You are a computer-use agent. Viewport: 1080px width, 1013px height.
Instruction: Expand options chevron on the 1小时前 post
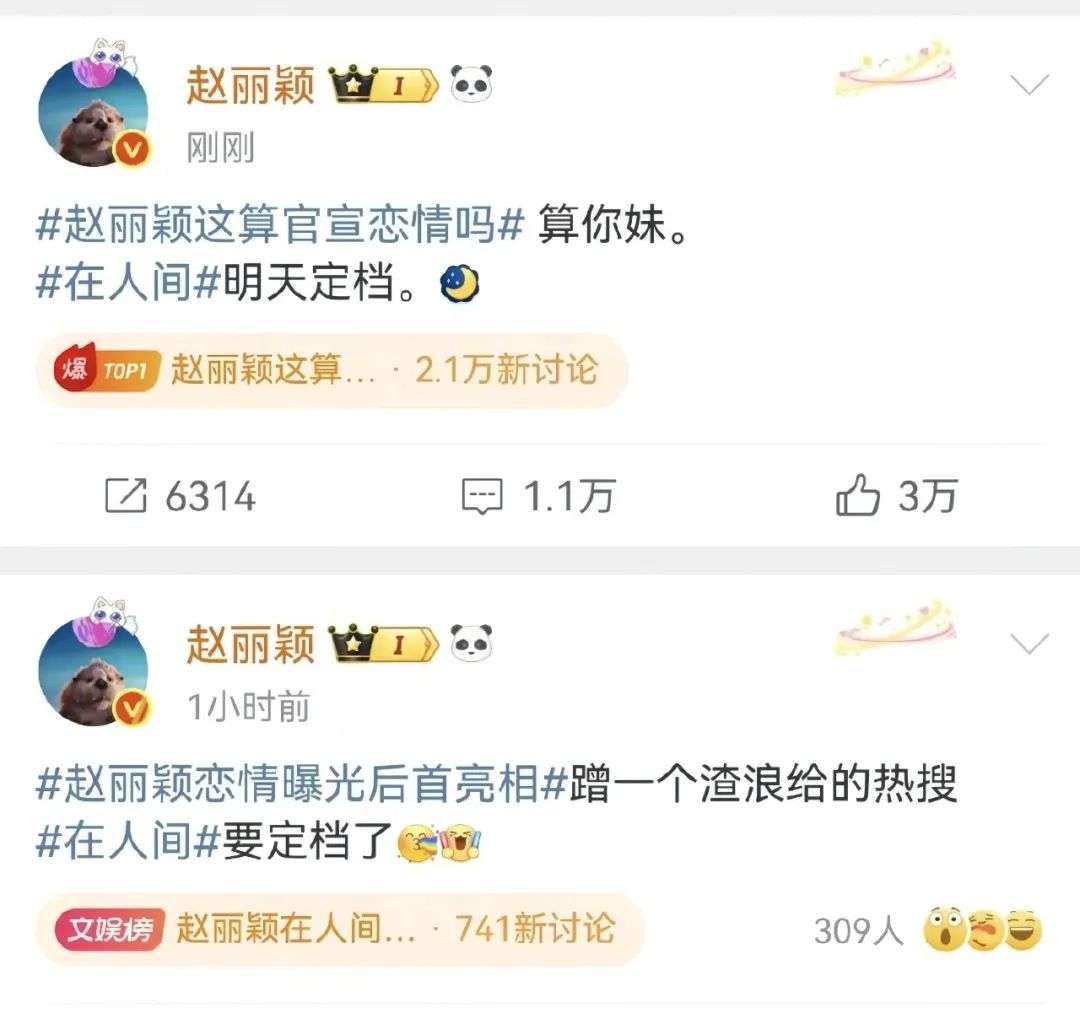(x=1027, y=642)
